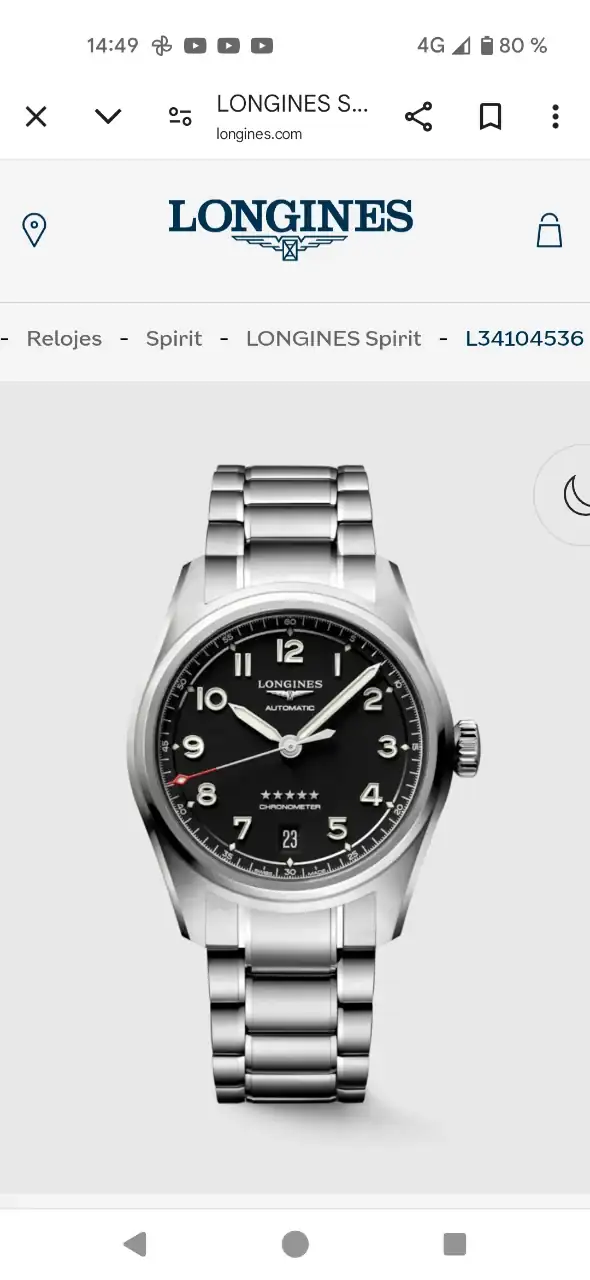The image size is (590, 1280).
Task: Go back using the system back button
Action: (x=135, y=1243)
